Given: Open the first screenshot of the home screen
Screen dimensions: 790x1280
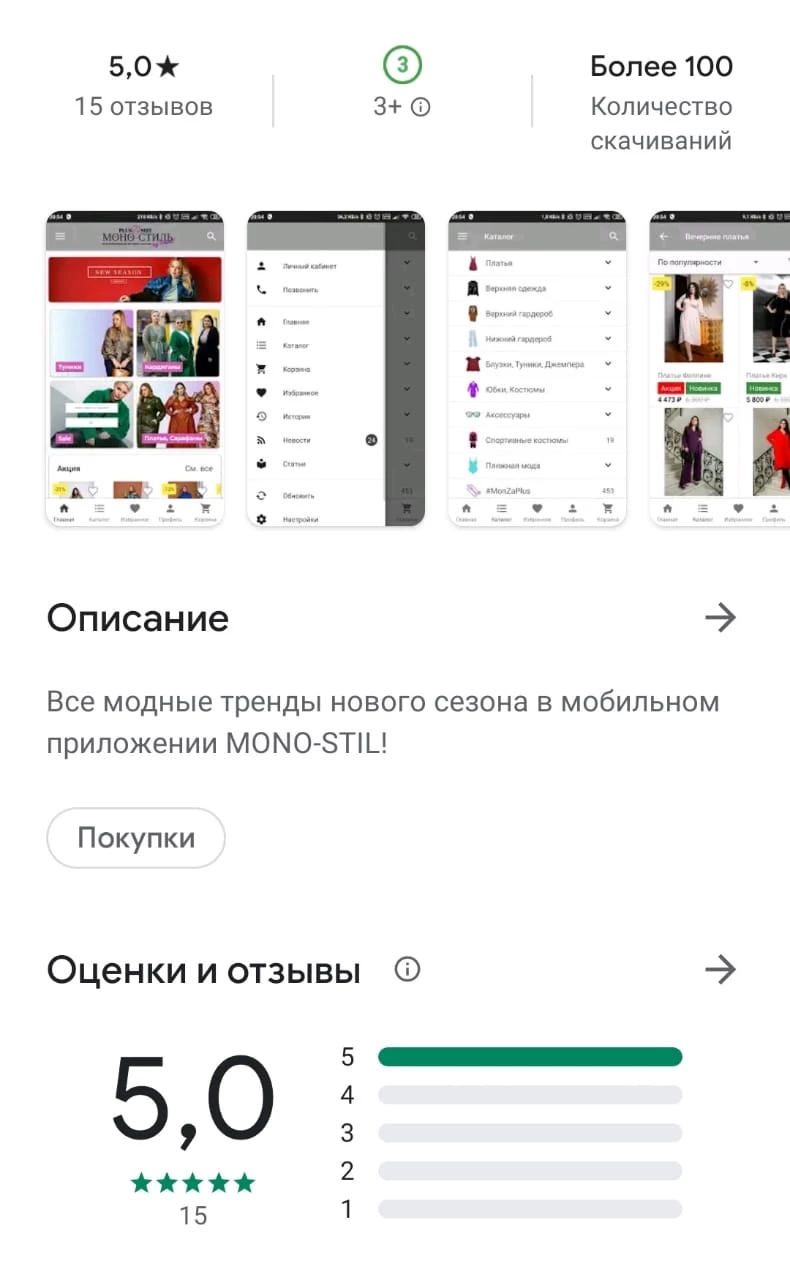Looking at the screenshot, I should pos(135,368).
